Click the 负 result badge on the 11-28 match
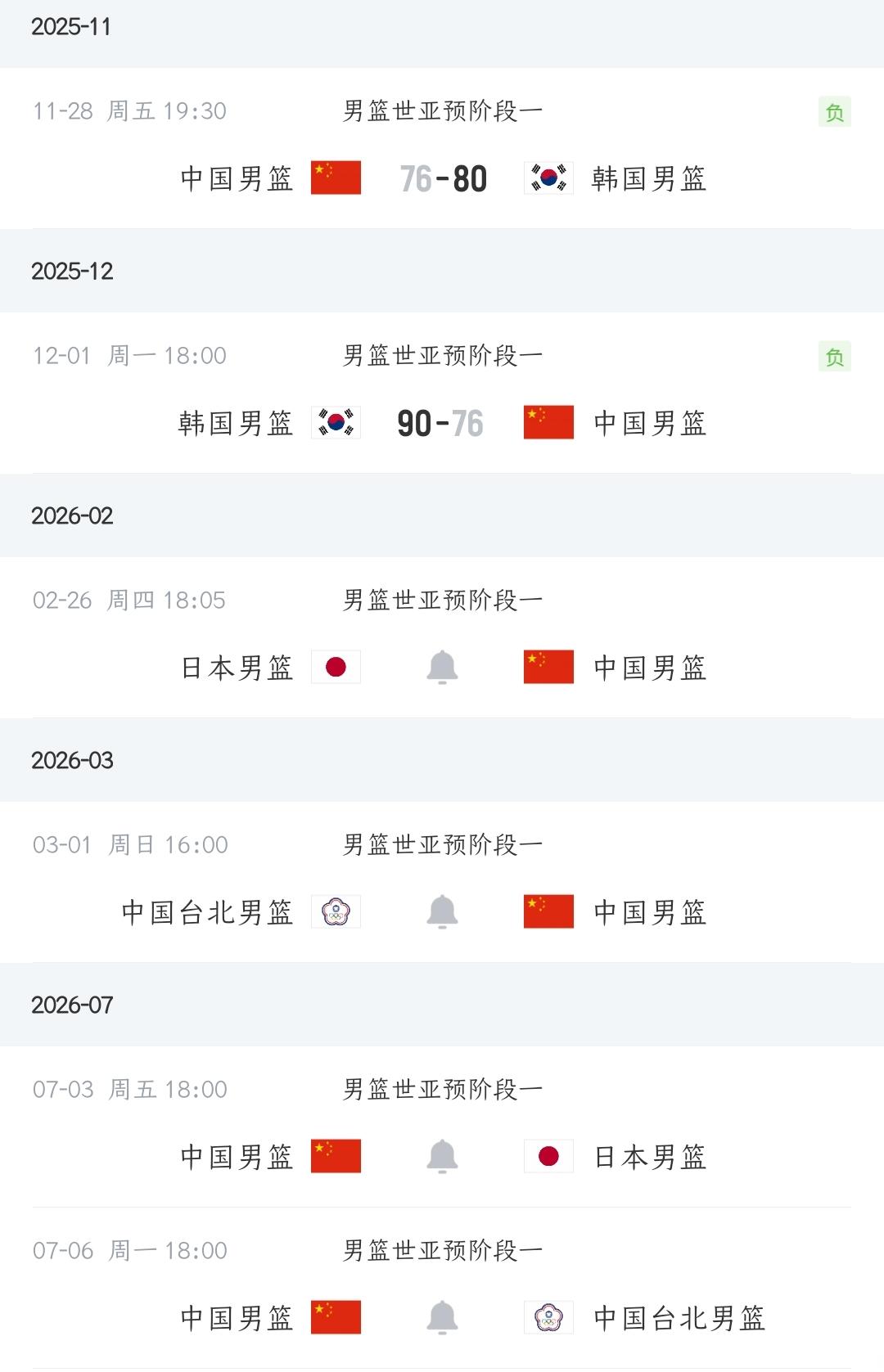This screenshot has height=1372, width=884. (x=833, y=111)
